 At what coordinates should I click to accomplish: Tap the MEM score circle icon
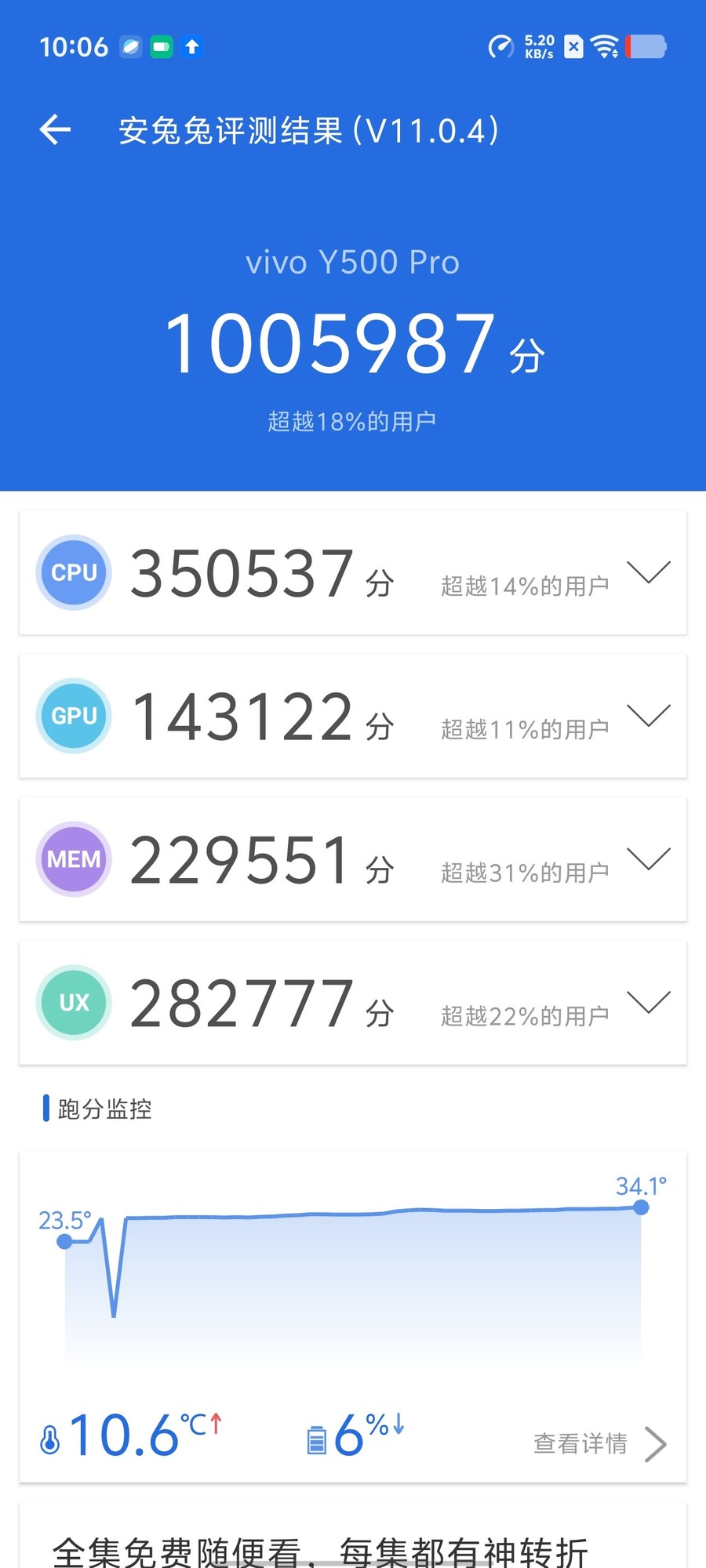74,859
